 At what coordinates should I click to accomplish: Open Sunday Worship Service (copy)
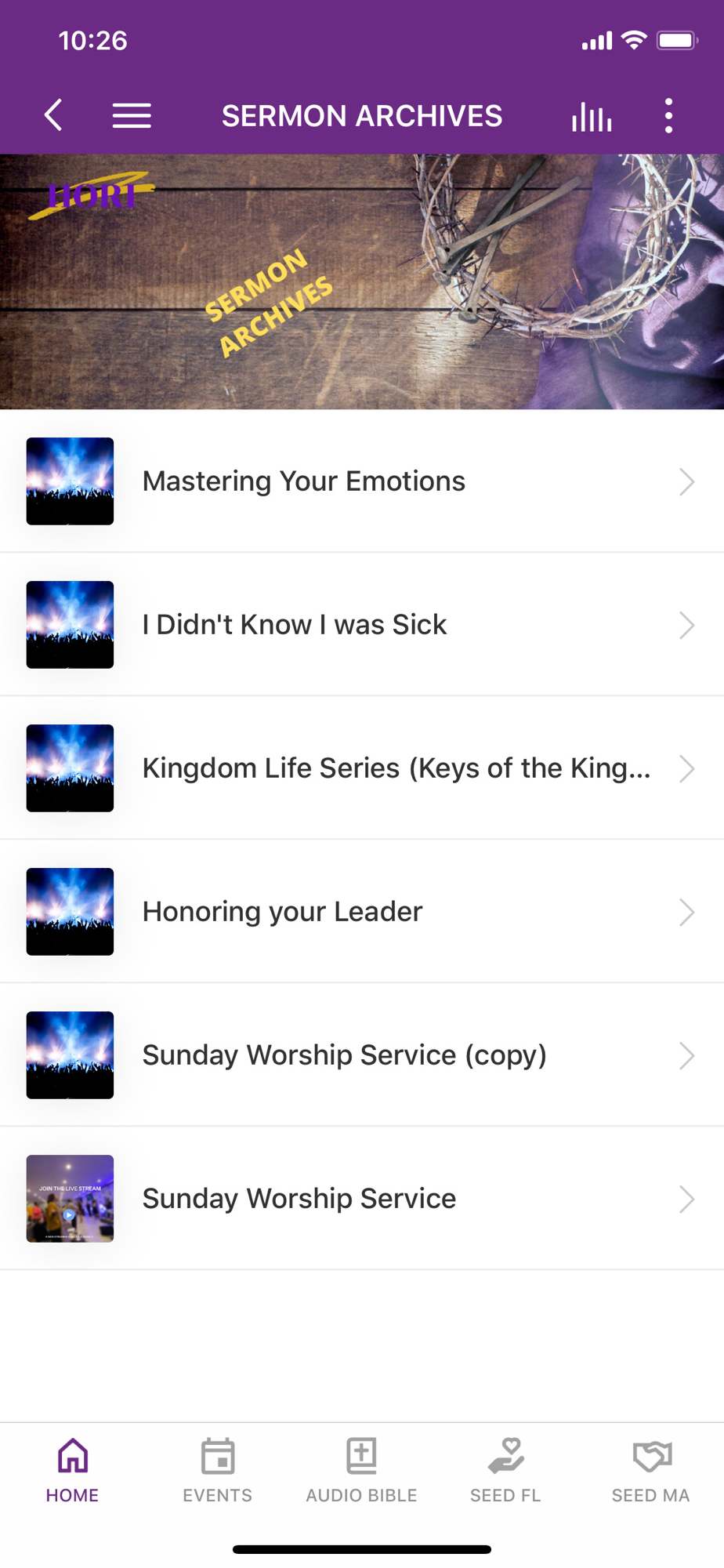coord(362,1055)
